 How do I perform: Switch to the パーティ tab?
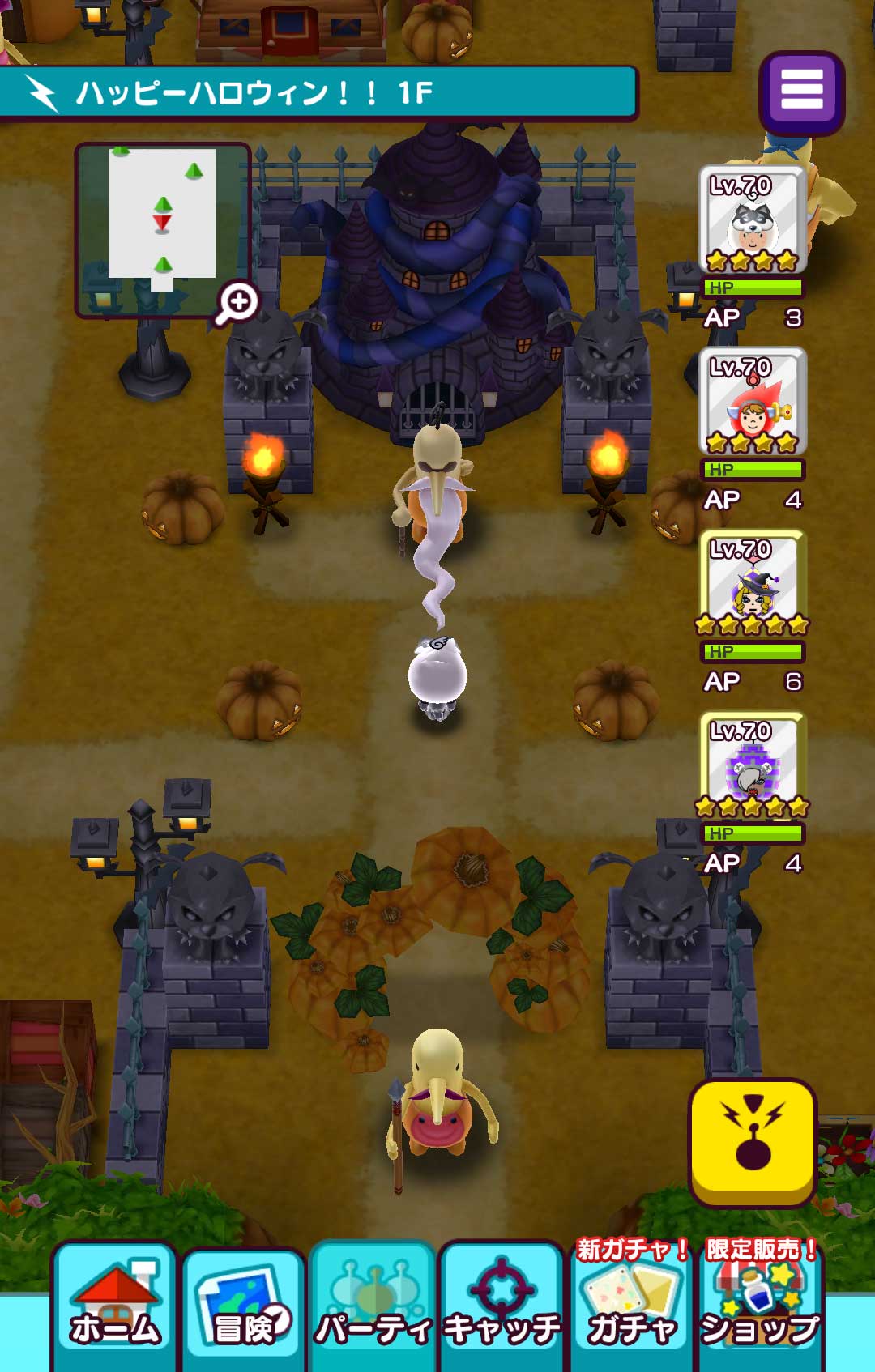click(x=373, y=1306)
